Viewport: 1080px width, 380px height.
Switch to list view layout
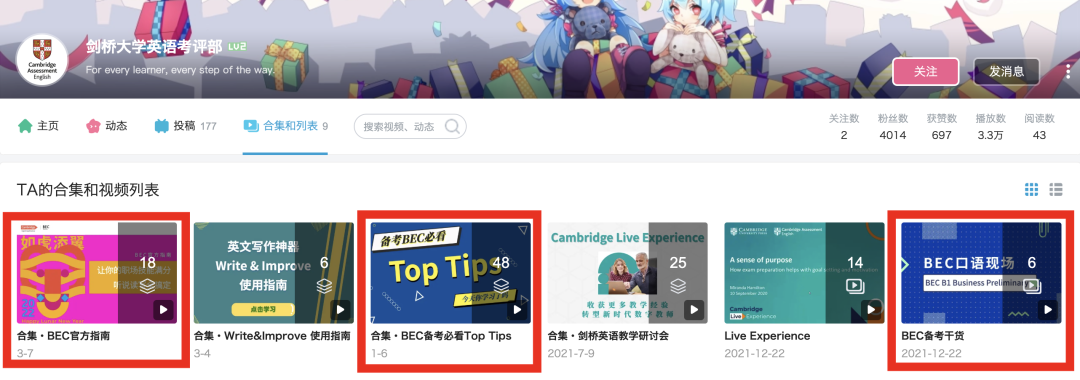tap(1055, 189)
